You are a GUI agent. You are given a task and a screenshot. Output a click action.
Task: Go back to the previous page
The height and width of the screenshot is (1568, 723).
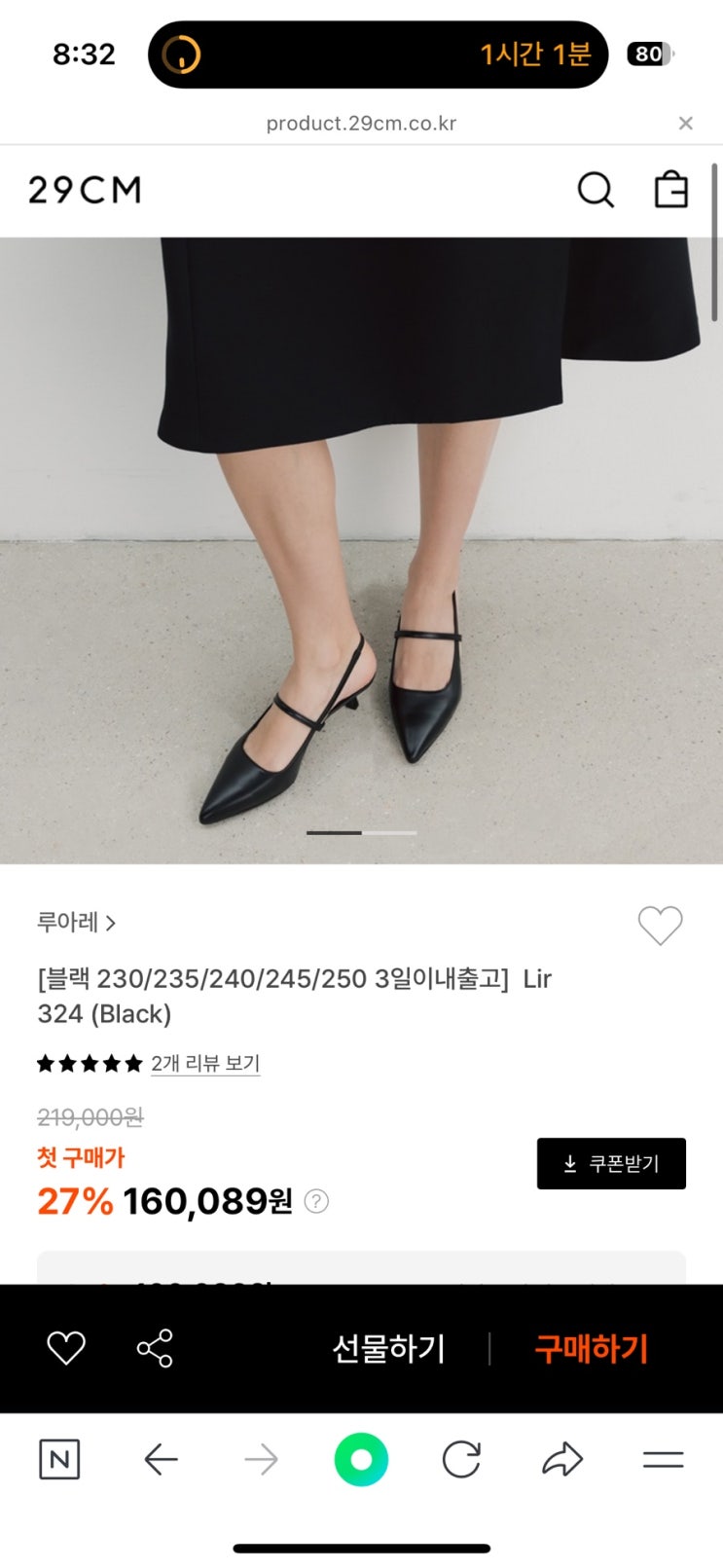[x=161, y=1459]
